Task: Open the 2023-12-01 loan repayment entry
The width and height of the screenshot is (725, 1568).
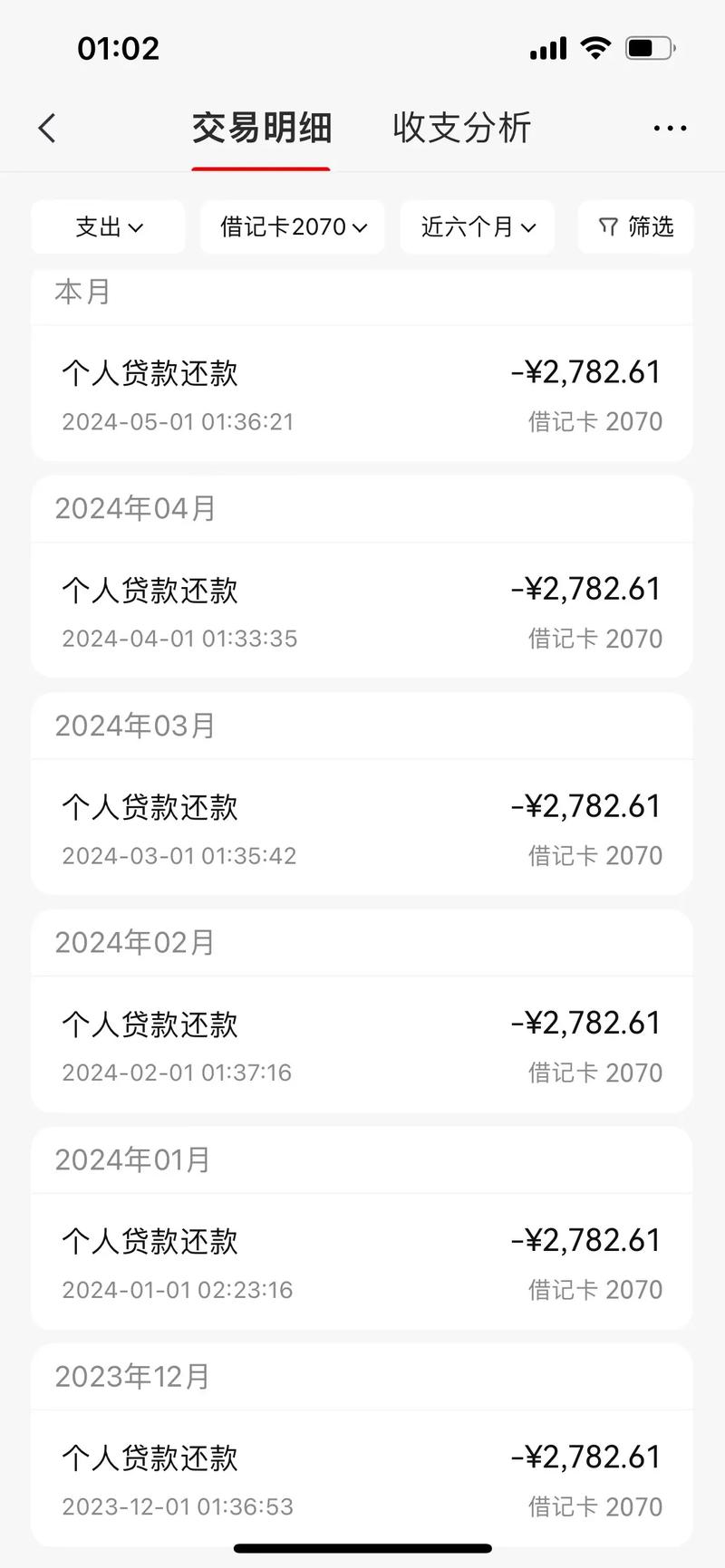Action: coord(362,1478)
